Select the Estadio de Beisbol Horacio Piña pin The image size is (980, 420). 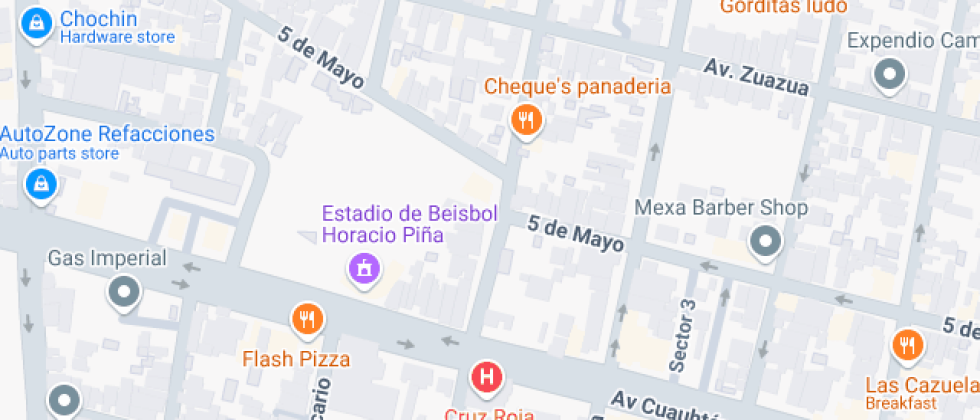pos(363,267)
